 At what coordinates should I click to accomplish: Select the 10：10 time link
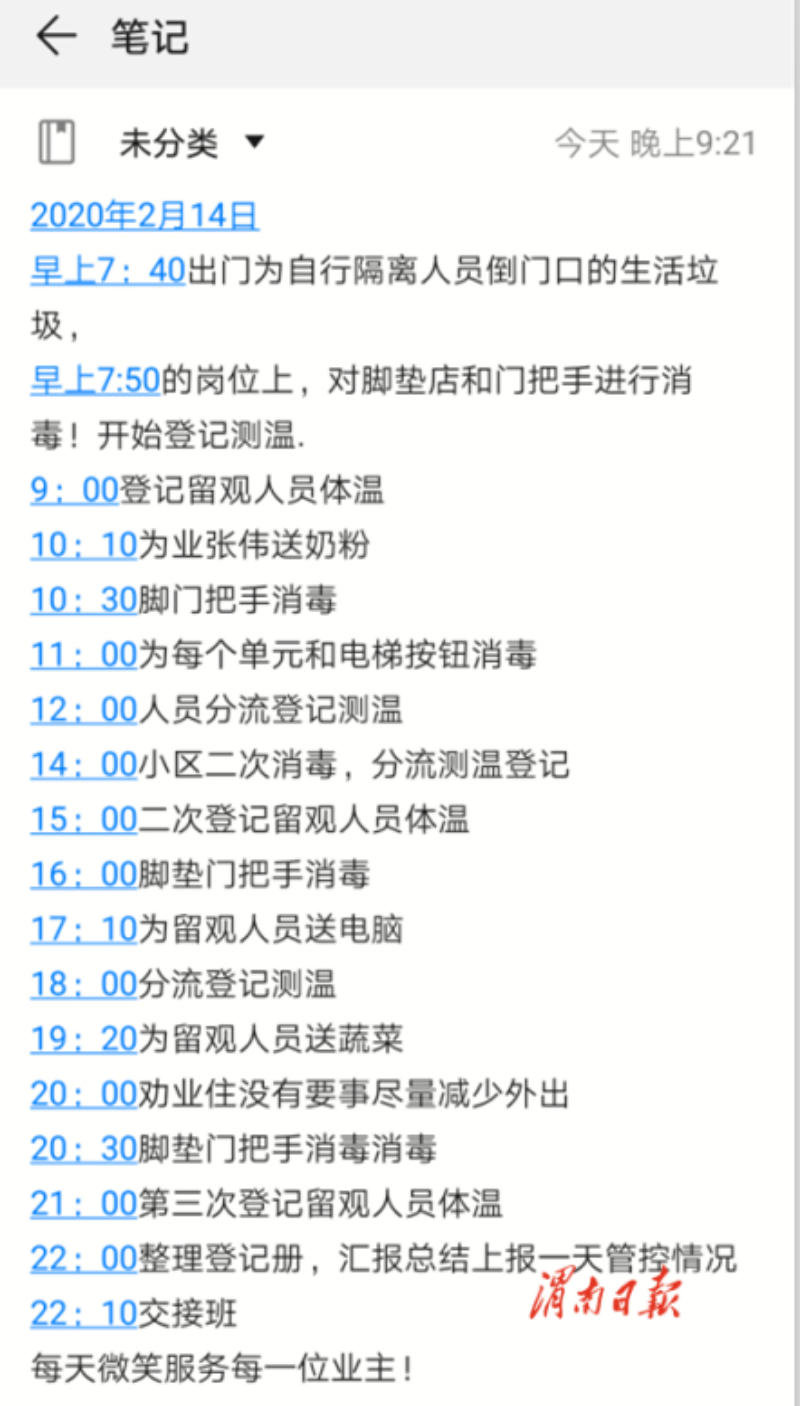[83, 545]
